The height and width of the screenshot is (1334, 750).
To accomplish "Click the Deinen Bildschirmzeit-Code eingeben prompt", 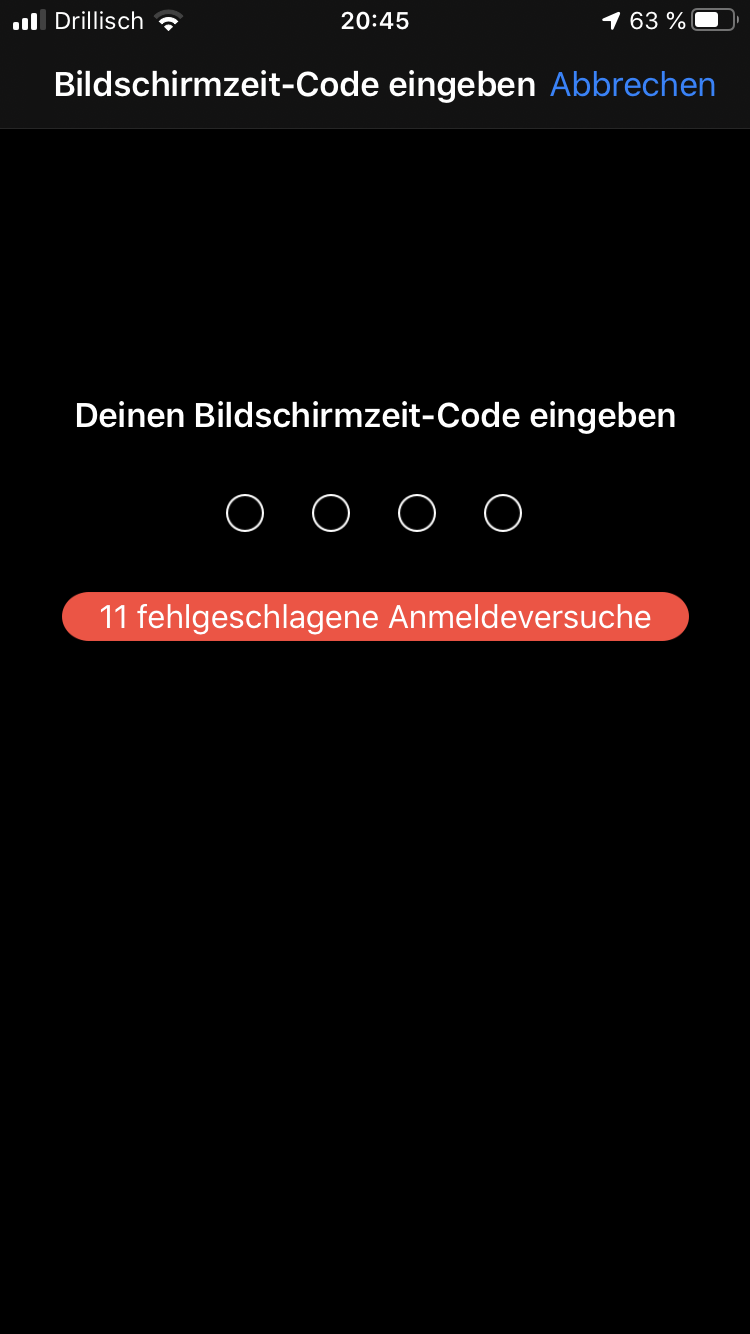I will [375, 415].
